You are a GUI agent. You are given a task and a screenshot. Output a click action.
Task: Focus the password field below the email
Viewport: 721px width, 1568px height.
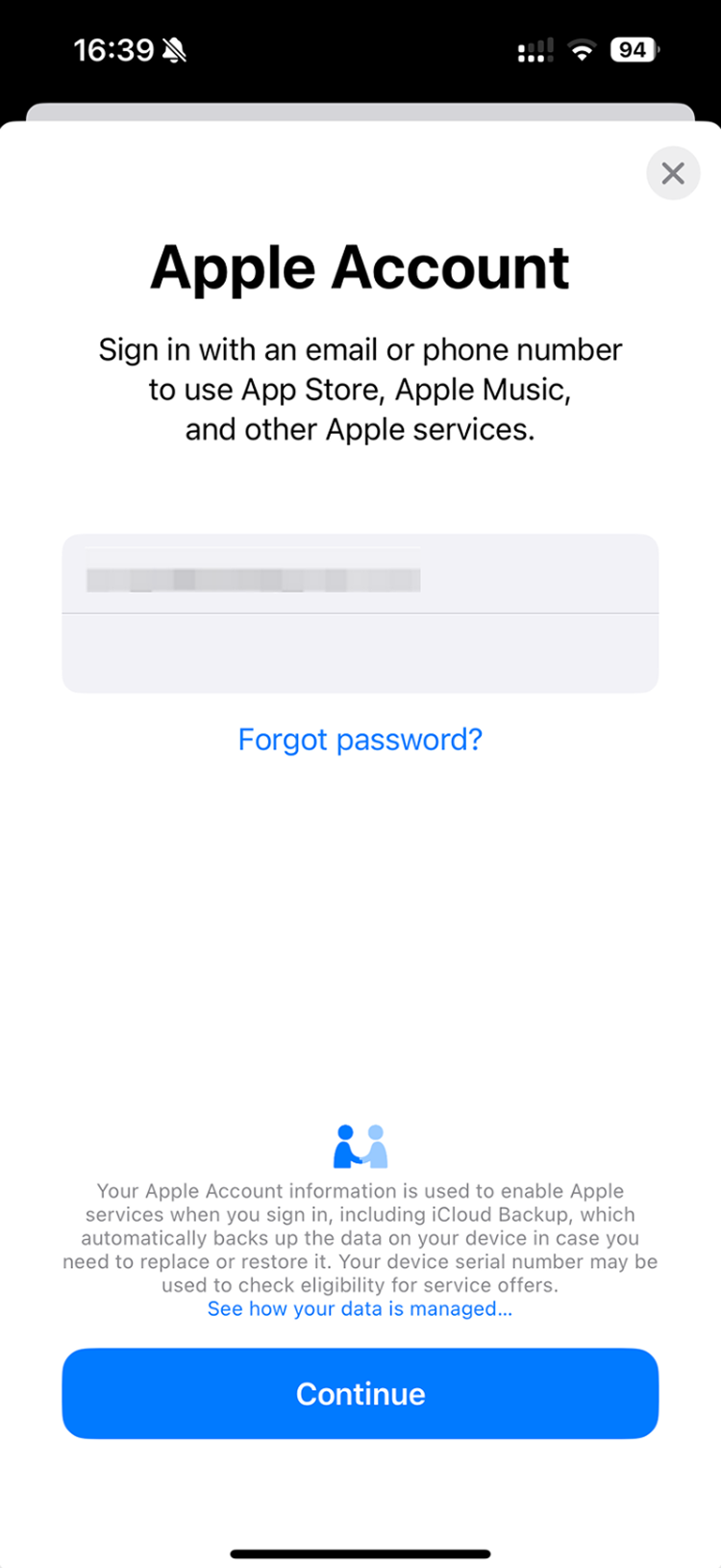click(360, 653)
